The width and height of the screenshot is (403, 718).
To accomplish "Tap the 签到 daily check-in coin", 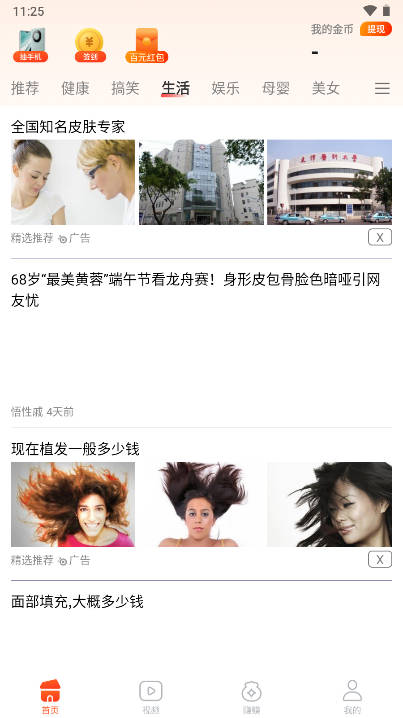I will click(x=90, y=45).
